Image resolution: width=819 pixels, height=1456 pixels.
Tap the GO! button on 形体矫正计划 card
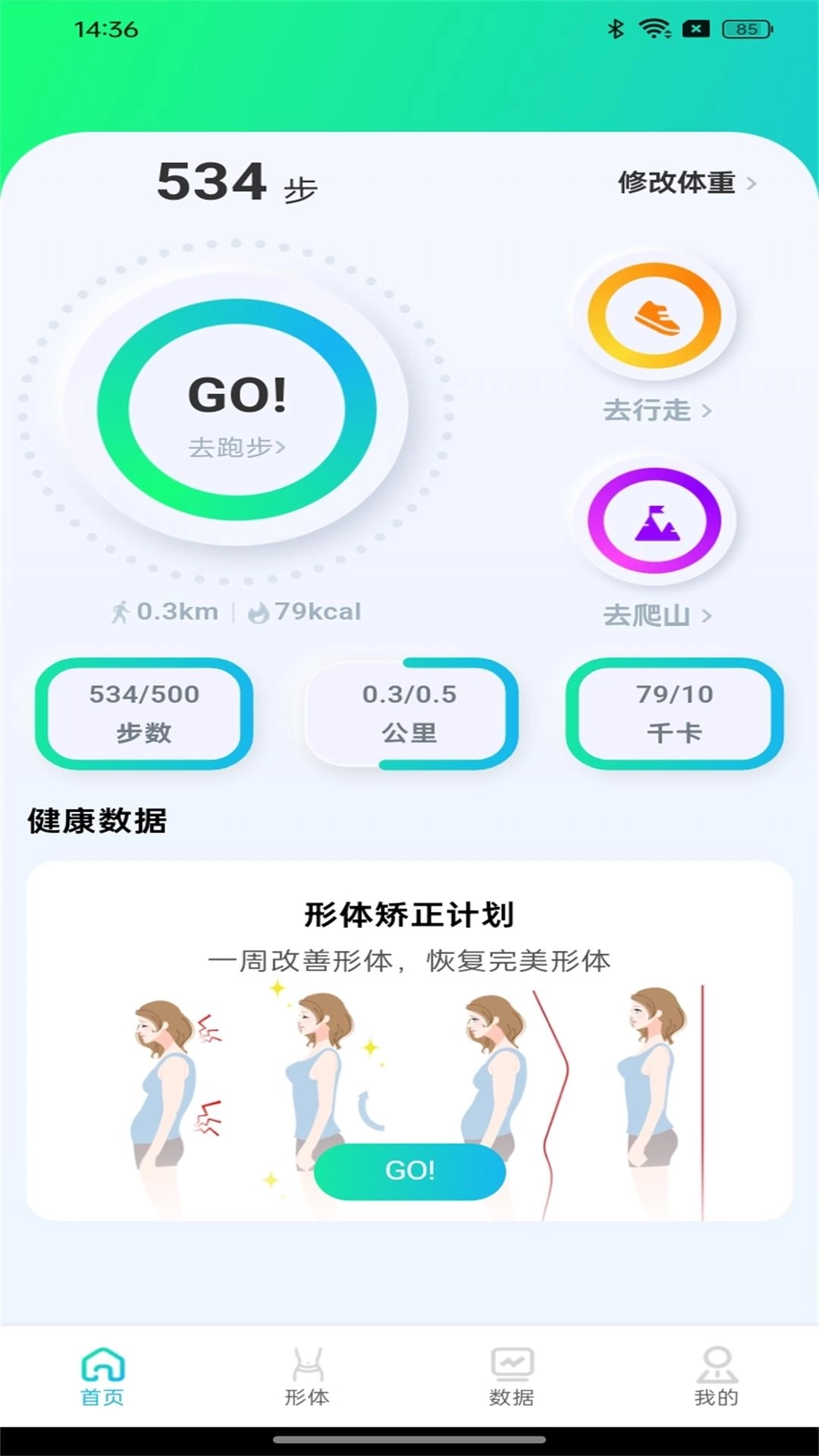click(410, 1172)
